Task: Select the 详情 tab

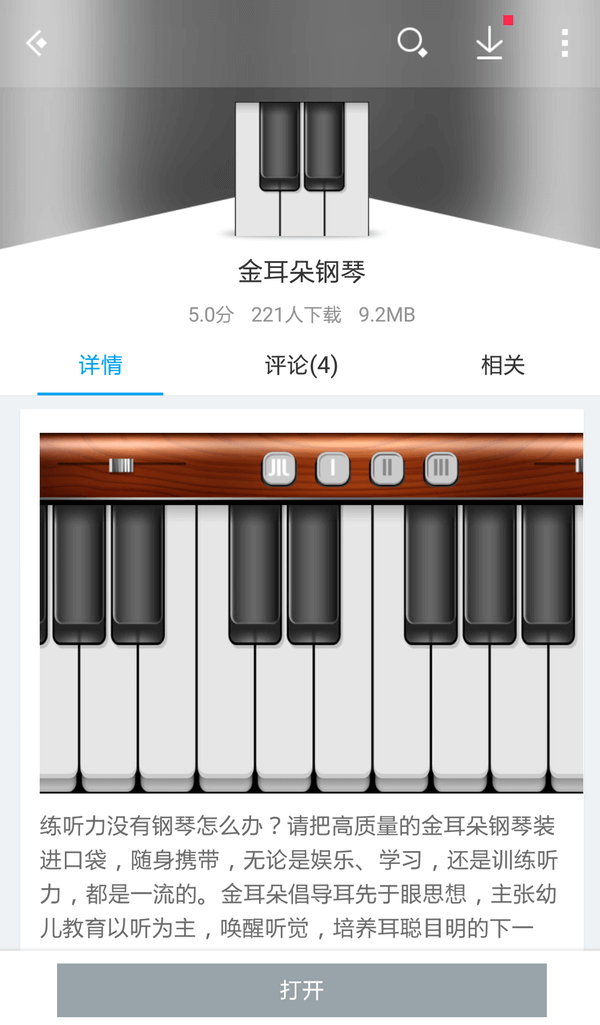Action: pos(100,366)
